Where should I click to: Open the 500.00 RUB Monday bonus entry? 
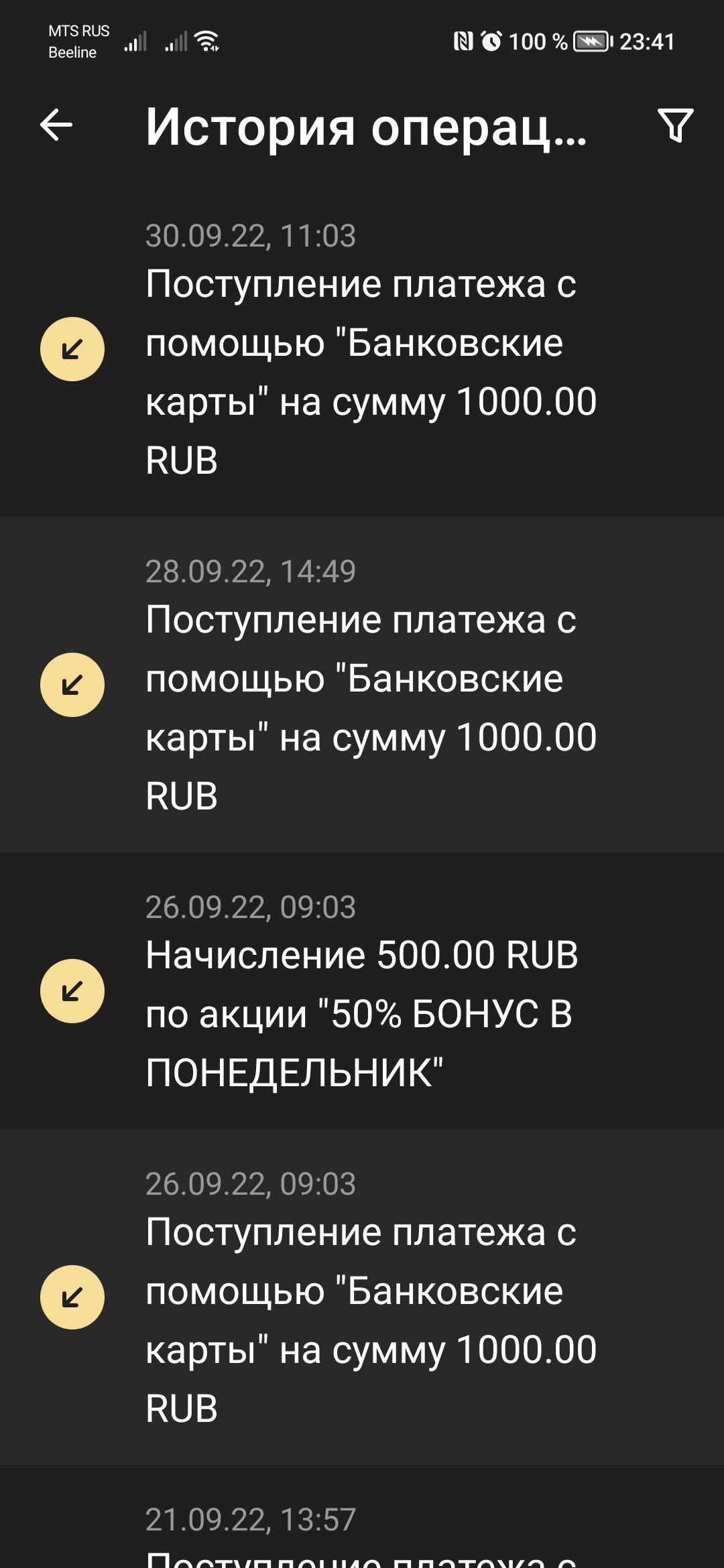(362, 990)
